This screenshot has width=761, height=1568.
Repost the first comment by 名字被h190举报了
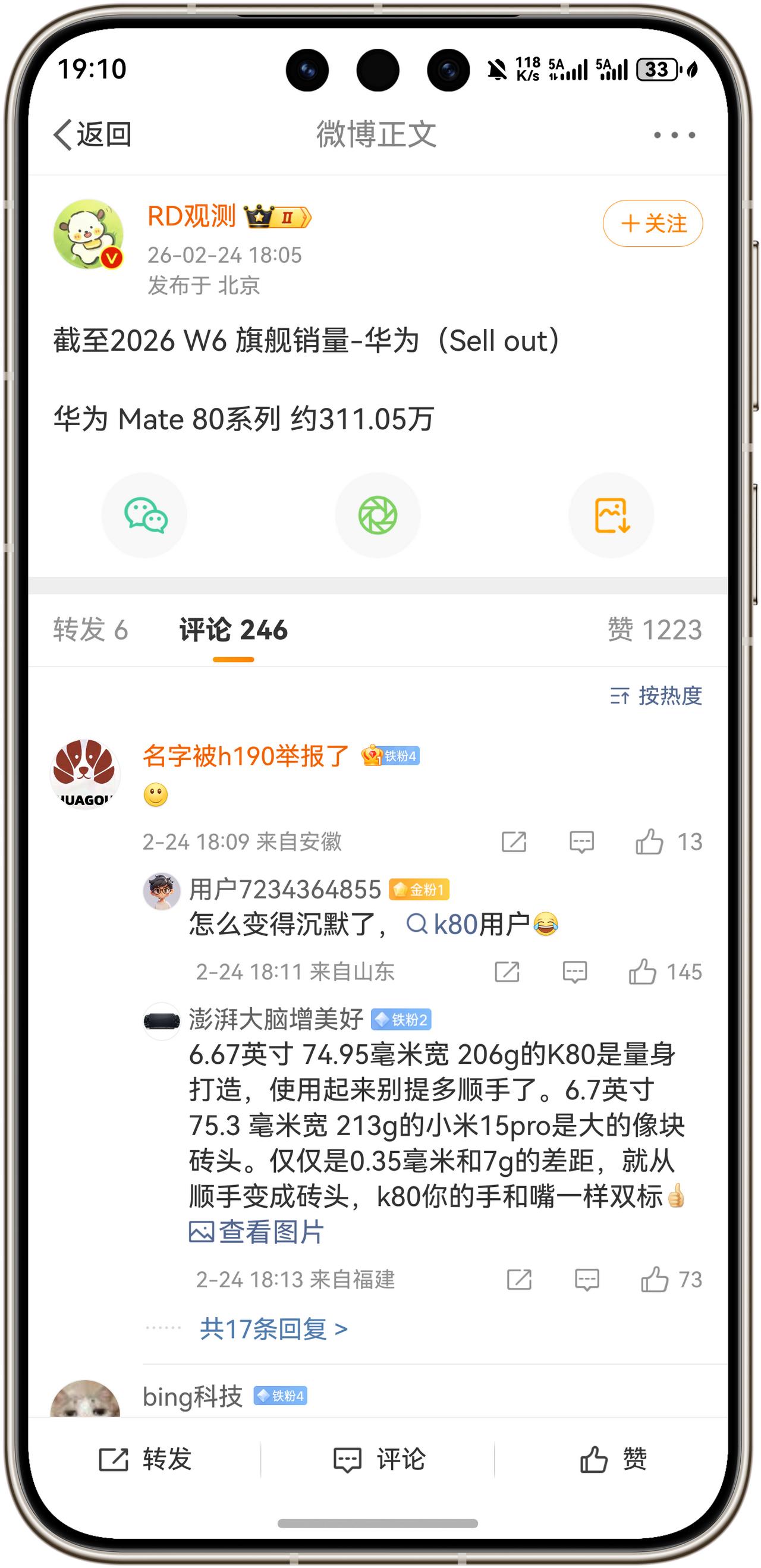click(513, 842)
